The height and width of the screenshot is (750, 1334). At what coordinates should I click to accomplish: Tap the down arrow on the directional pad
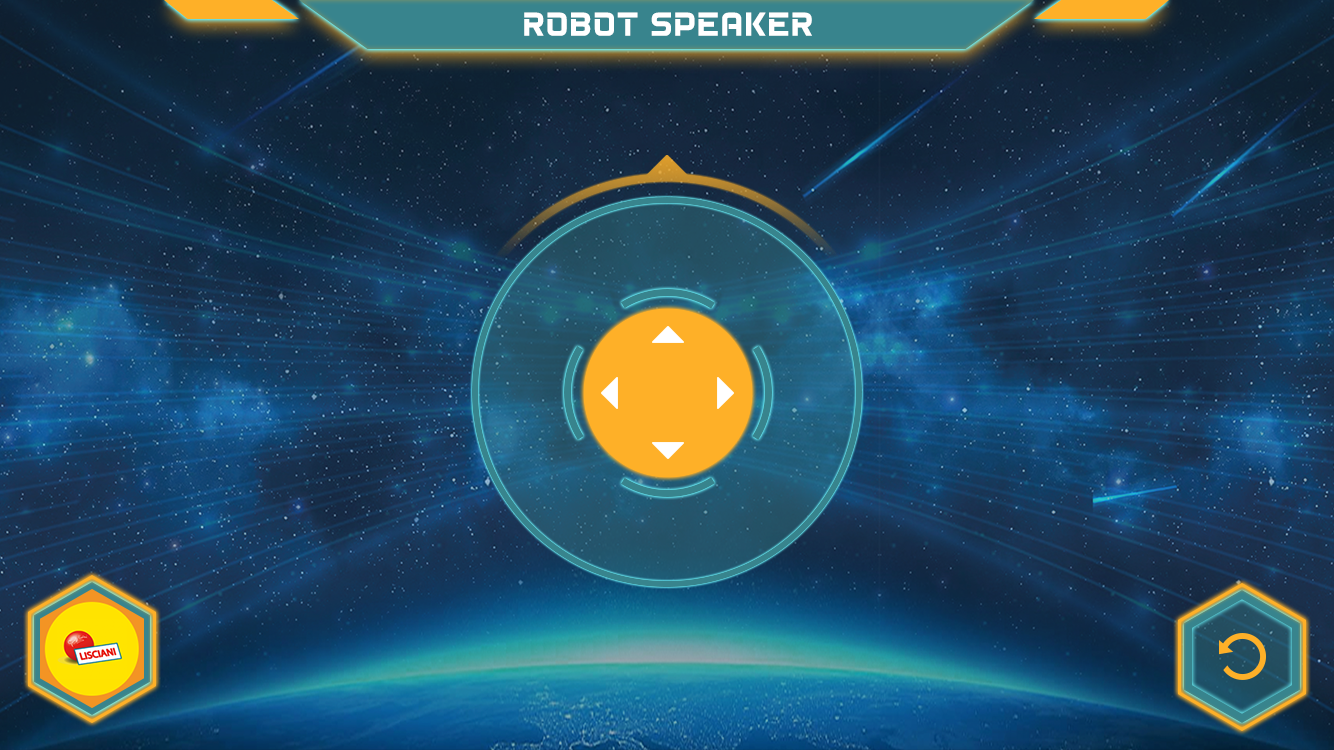(x=667, y=450)
